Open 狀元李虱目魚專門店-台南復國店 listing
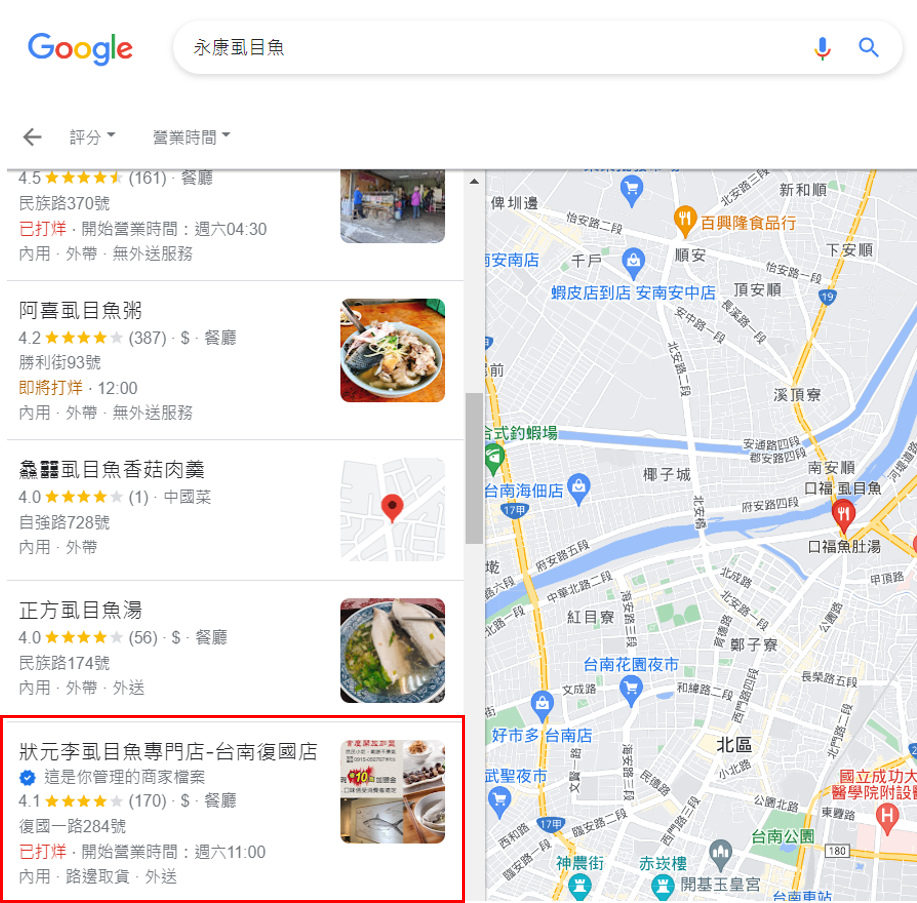 (x=168, y=752)
